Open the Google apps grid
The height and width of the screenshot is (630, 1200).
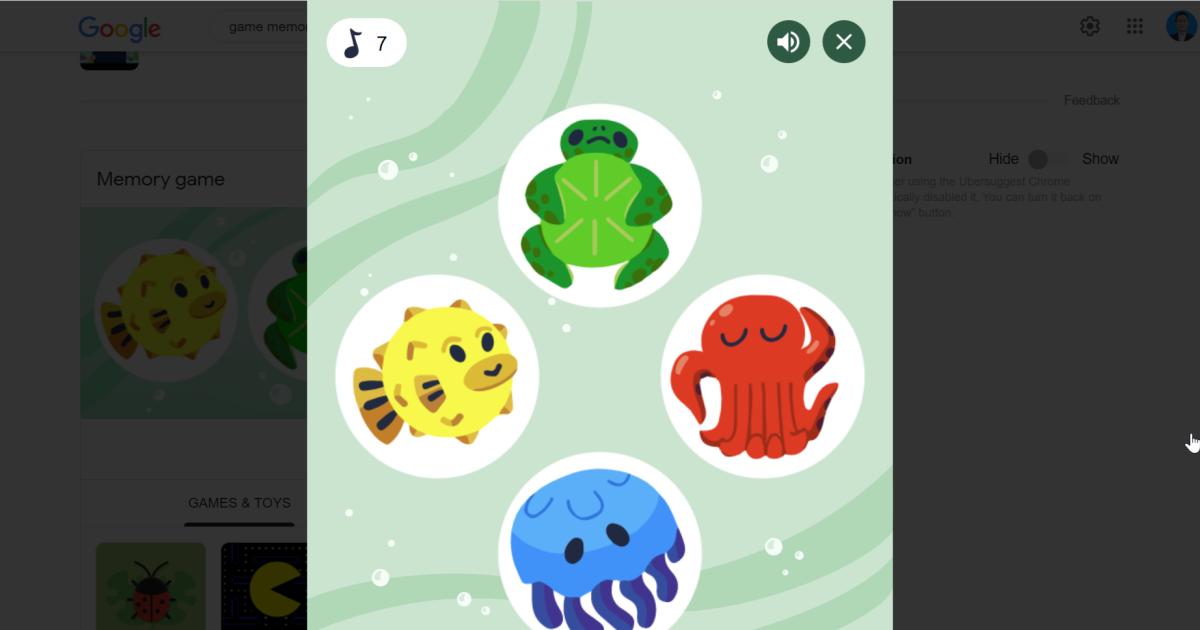(x=1134, y=27)
